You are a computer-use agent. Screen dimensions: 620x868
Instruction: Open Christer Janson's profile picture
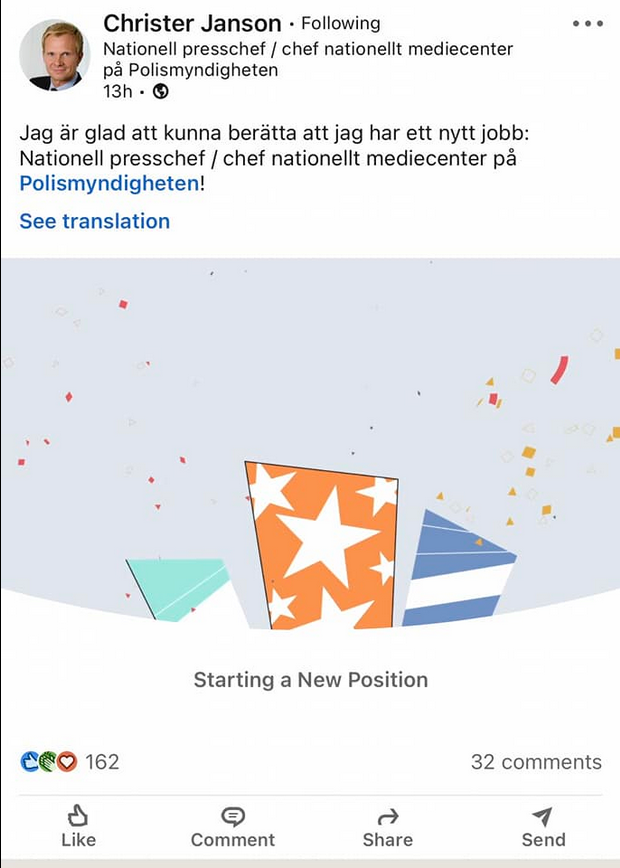55,56
